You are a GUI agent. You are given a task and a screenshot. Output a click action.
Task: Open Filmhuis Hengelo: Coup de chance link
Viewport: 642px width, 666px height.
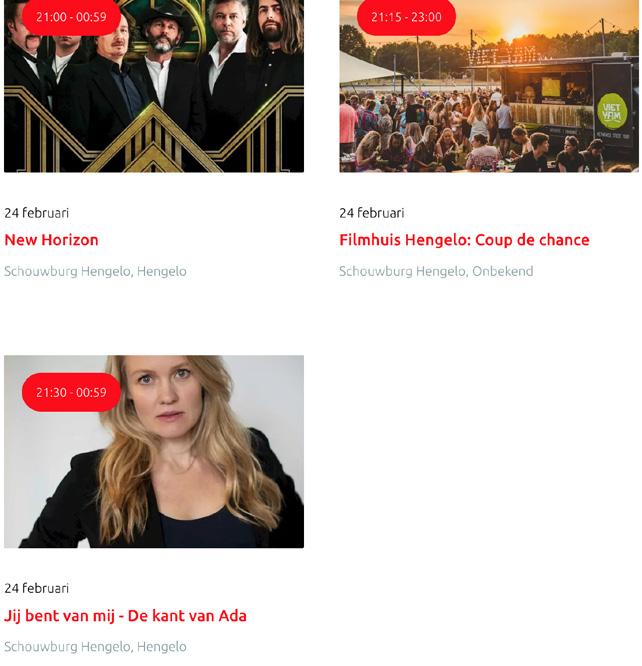(x=464, y=240)
